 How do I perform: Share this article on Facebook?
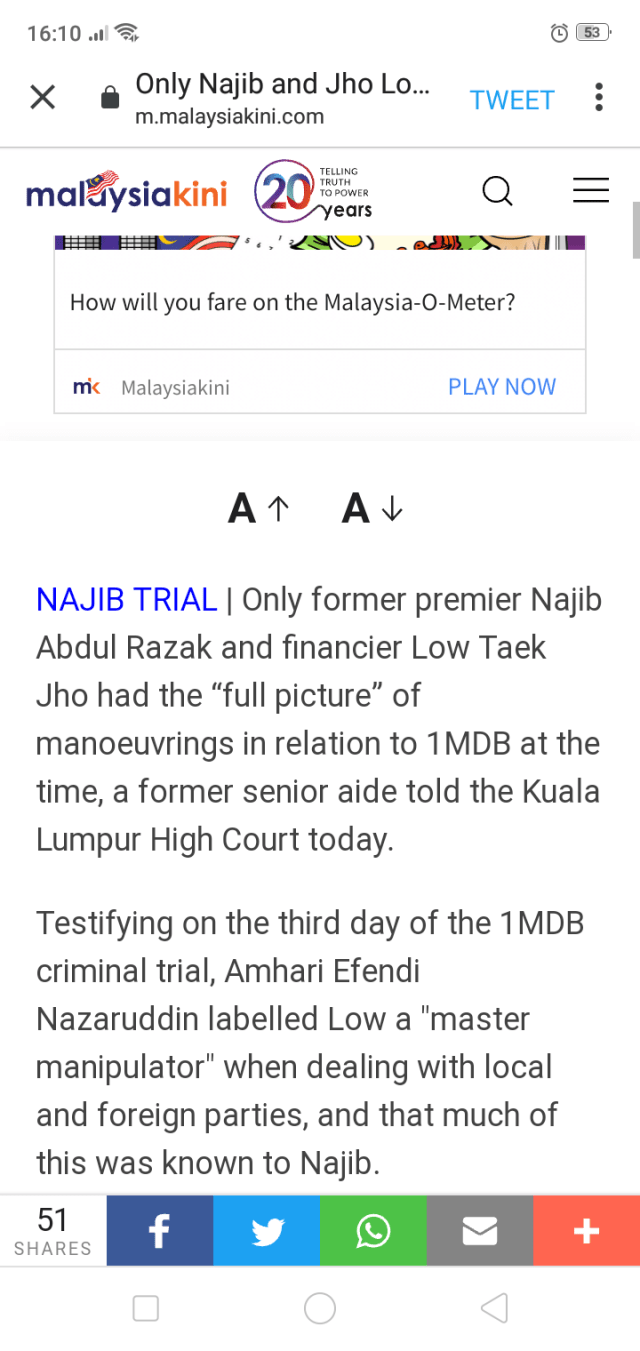(159, 1231)
